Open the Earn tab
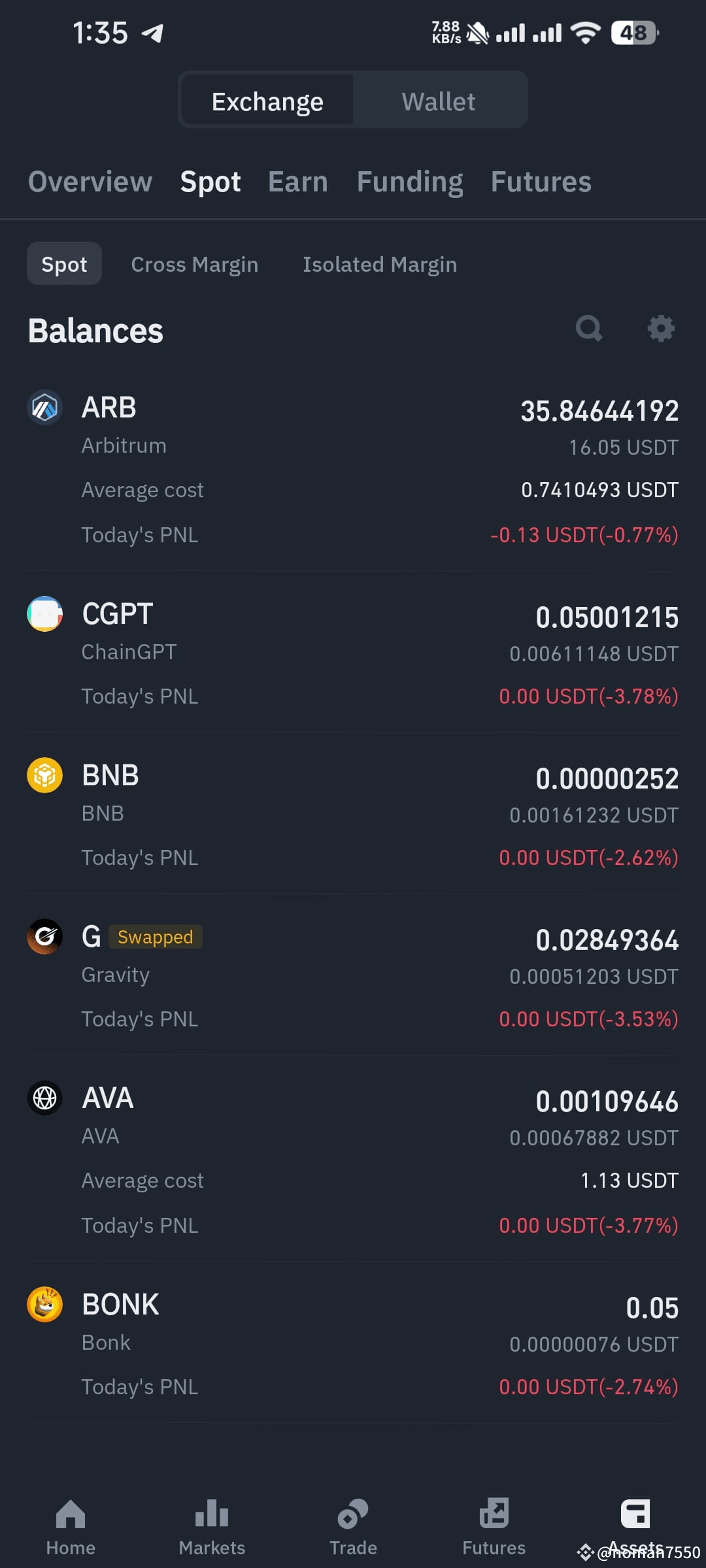Viewport: 706px width, 1568px height. [297, 182]
